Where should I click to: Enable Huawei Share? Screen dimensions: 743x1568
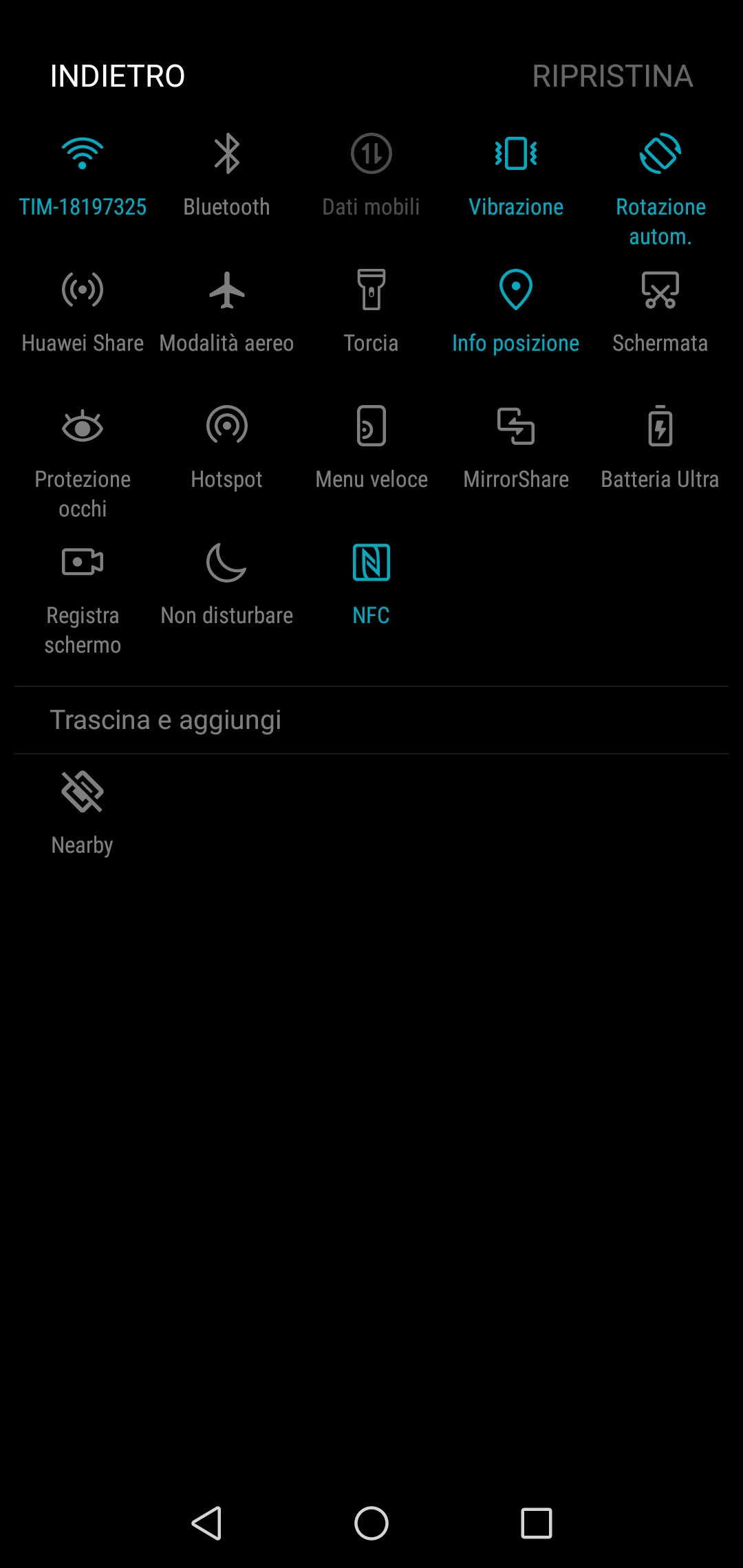[x=83, y=312]
